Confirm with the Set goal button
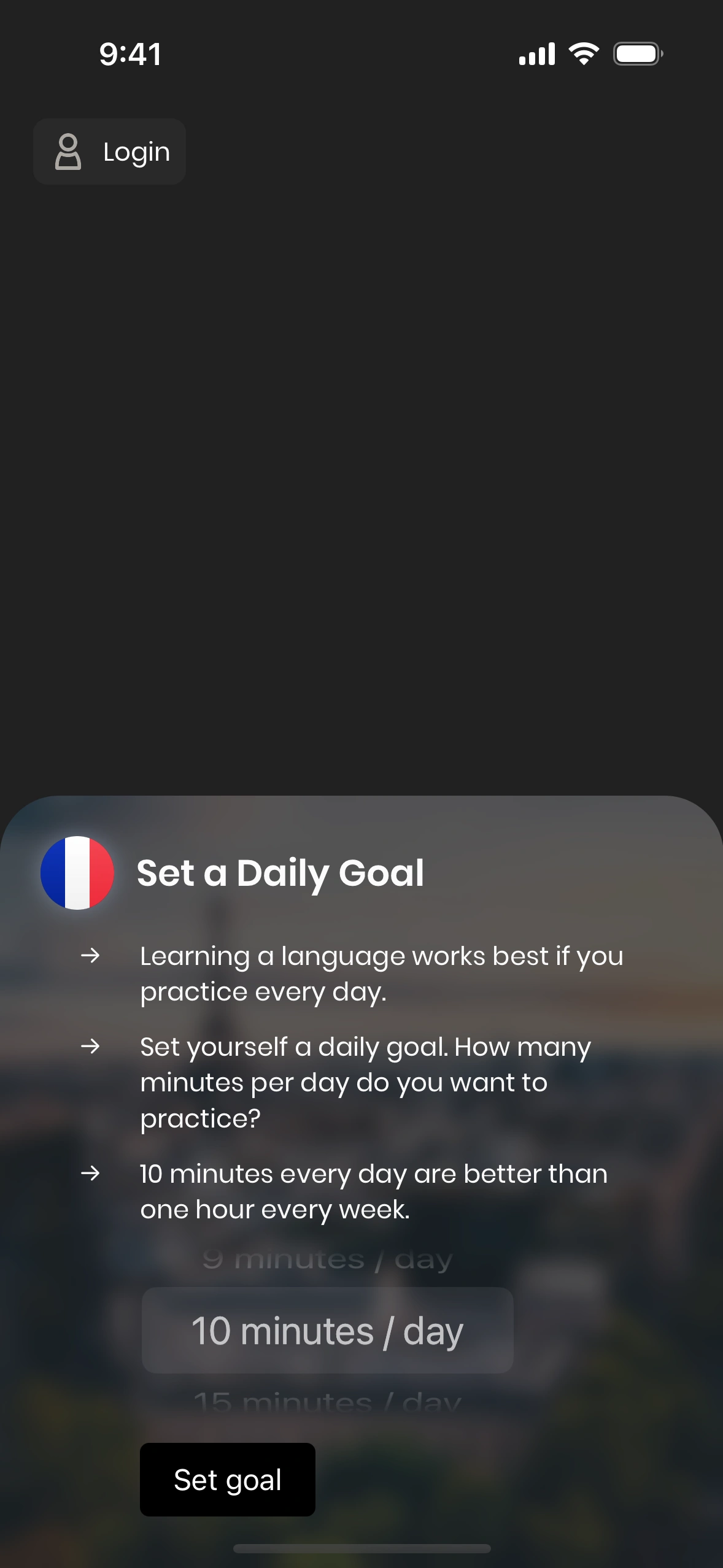Viewport: 723px width, 1568px height. coord(227,1479)
